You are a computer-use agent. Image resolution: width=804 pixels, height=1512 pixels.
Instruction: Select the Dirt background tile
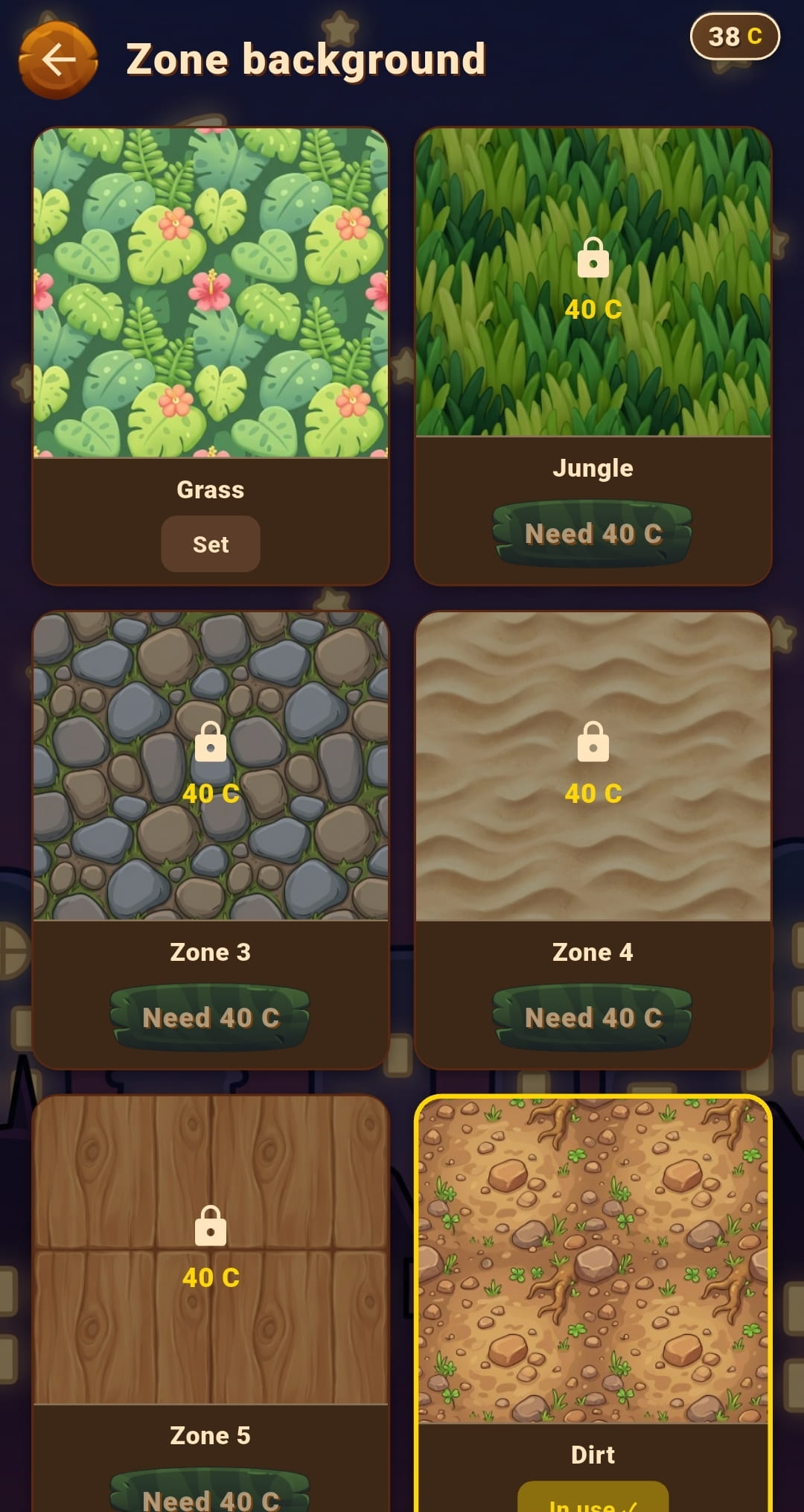pos(593,1259)
